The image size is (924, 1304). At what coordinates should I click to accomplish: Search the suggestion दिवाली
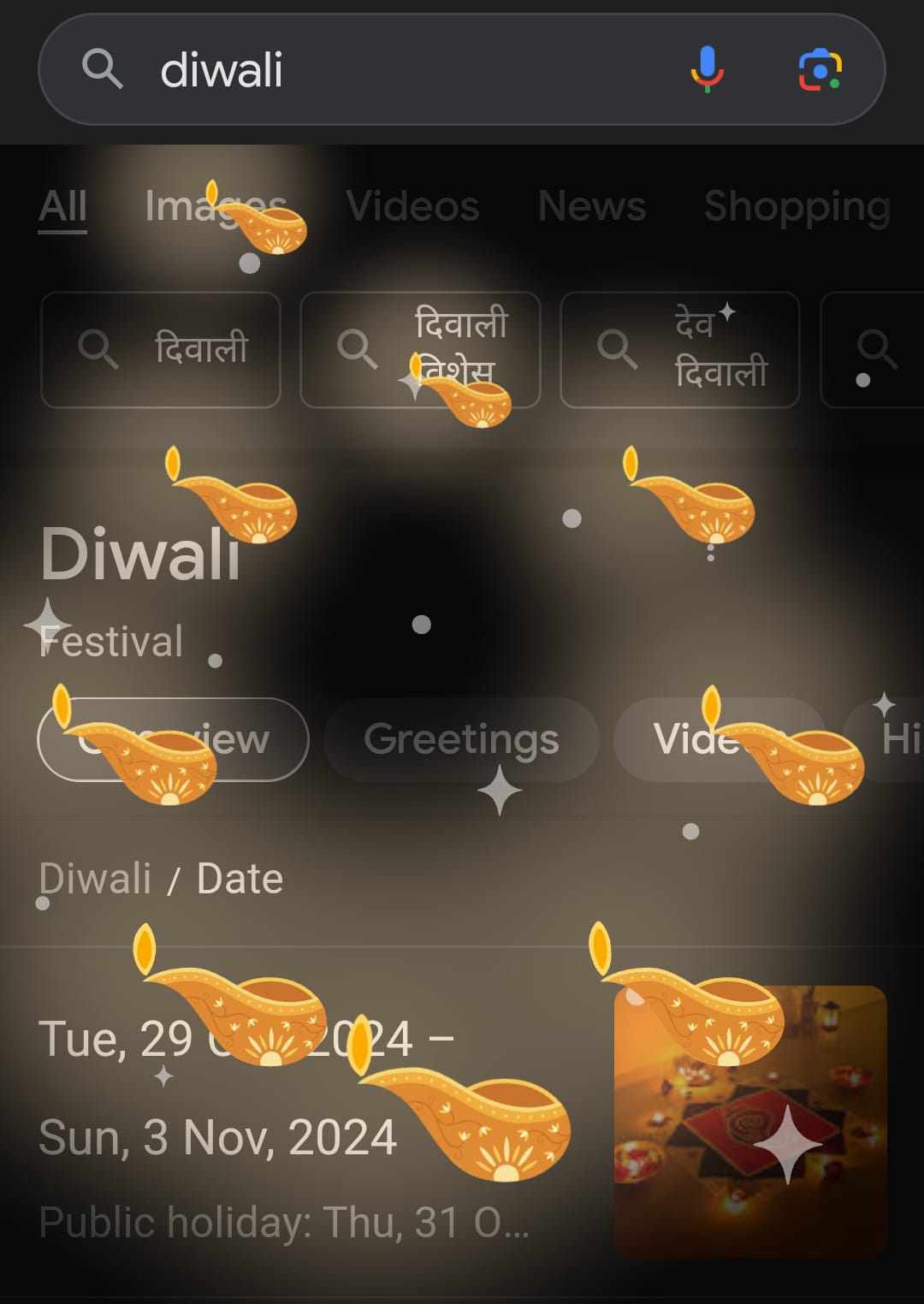pos(161,350)
